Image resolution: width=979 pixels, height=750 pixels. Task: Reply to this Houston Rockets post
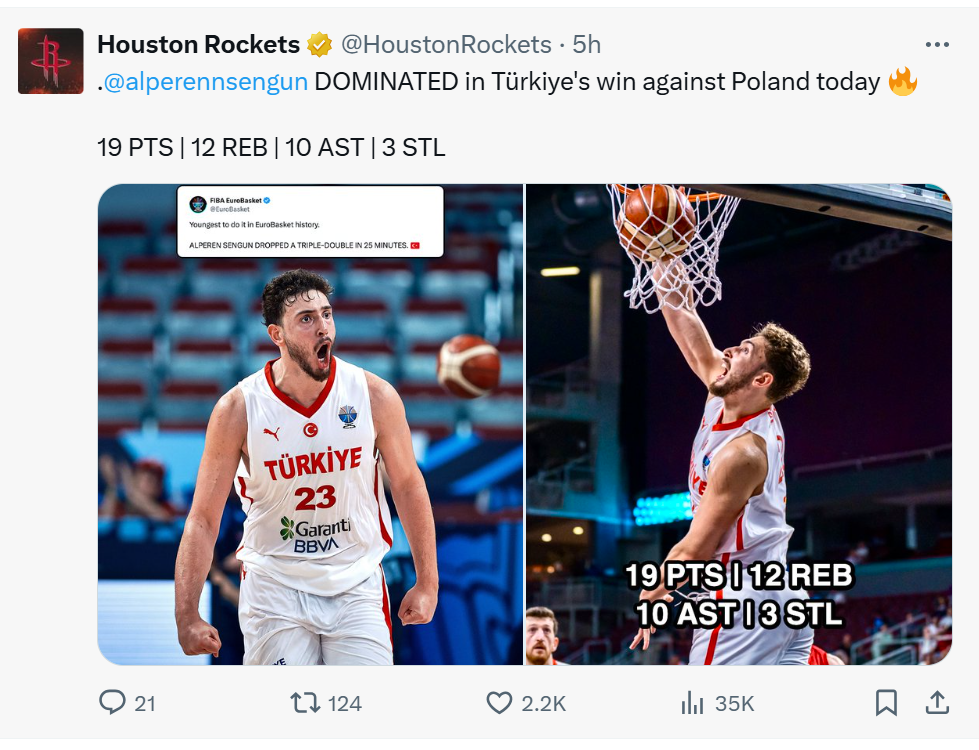point(112,703)
